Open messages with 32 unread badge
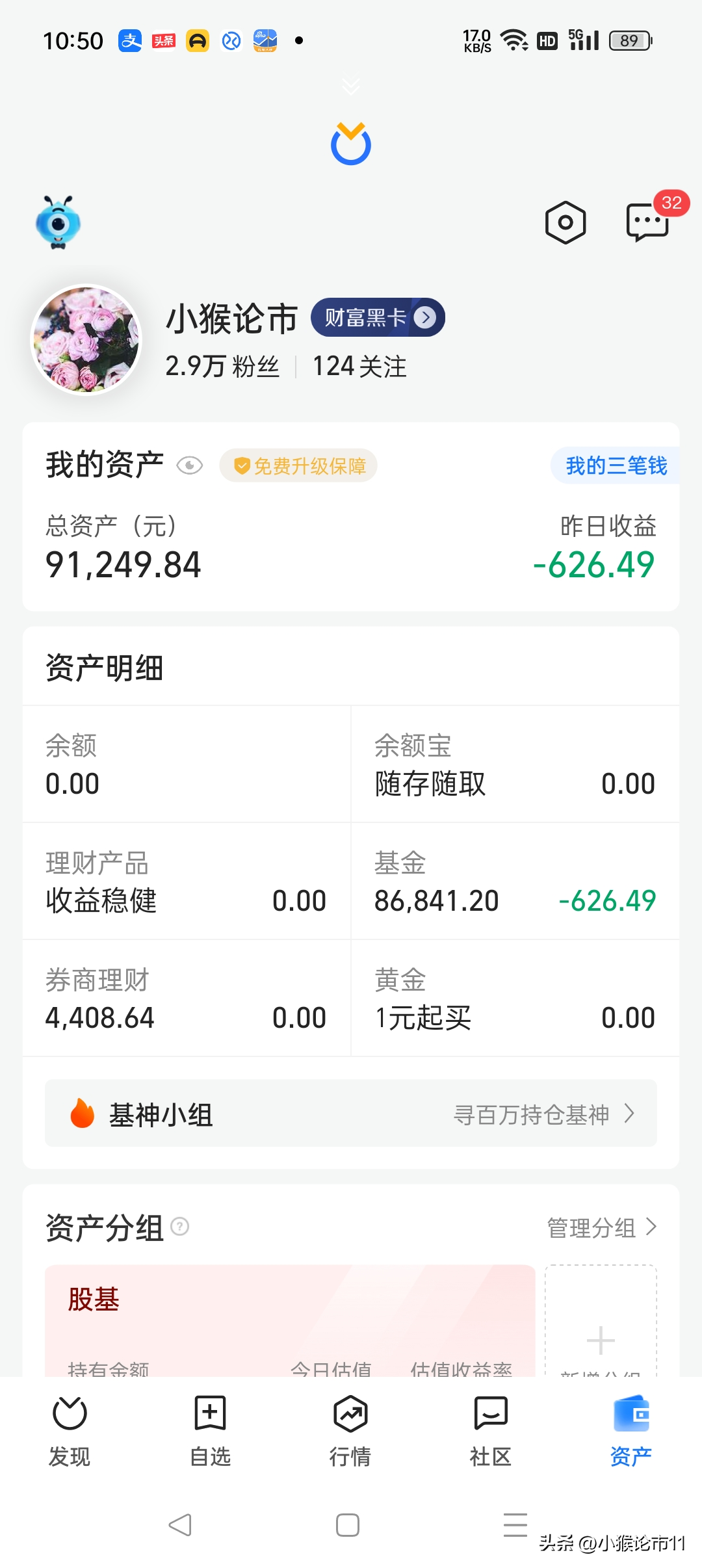This screenshot has width=702, height=1568. click(x=647, y=222)
